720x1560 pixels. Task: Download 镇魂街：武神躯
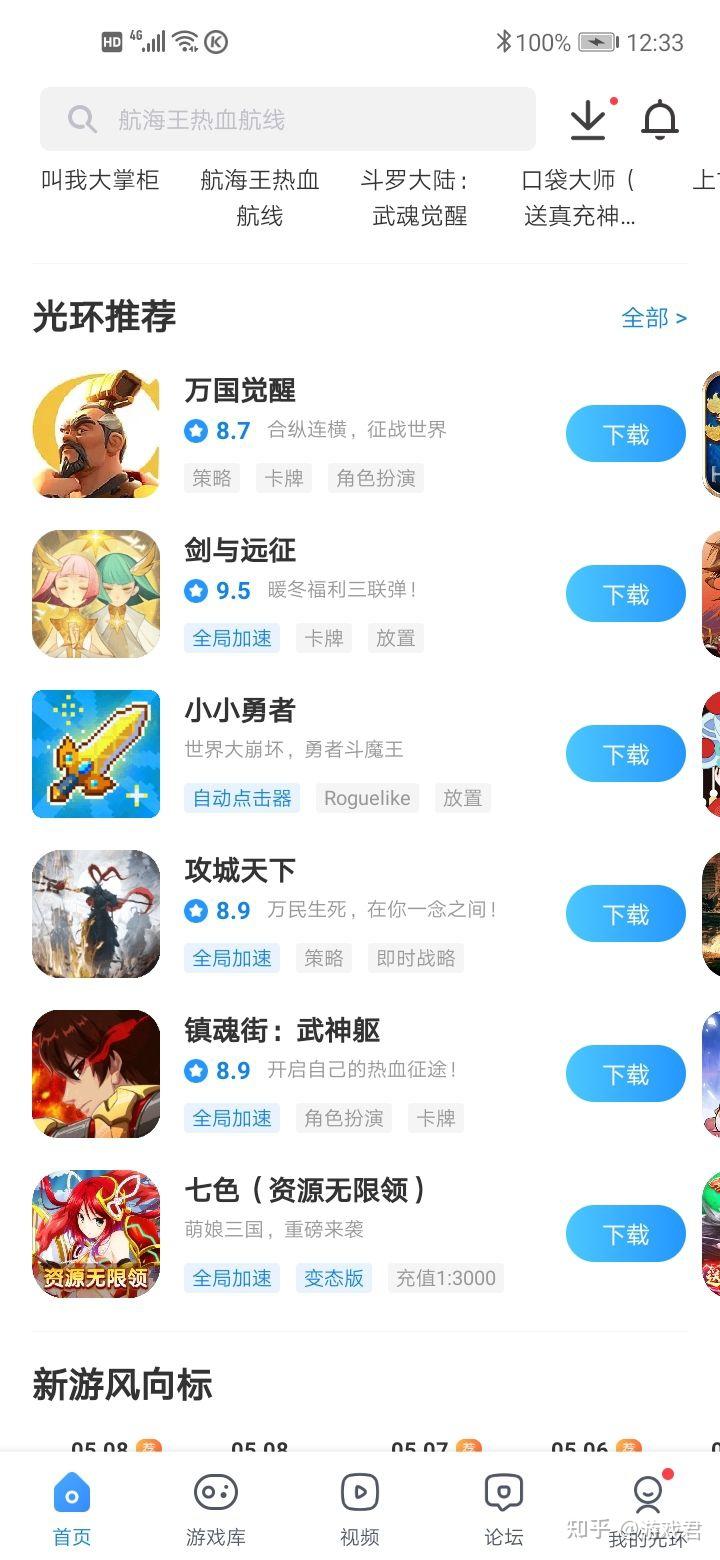point(625,1075)
